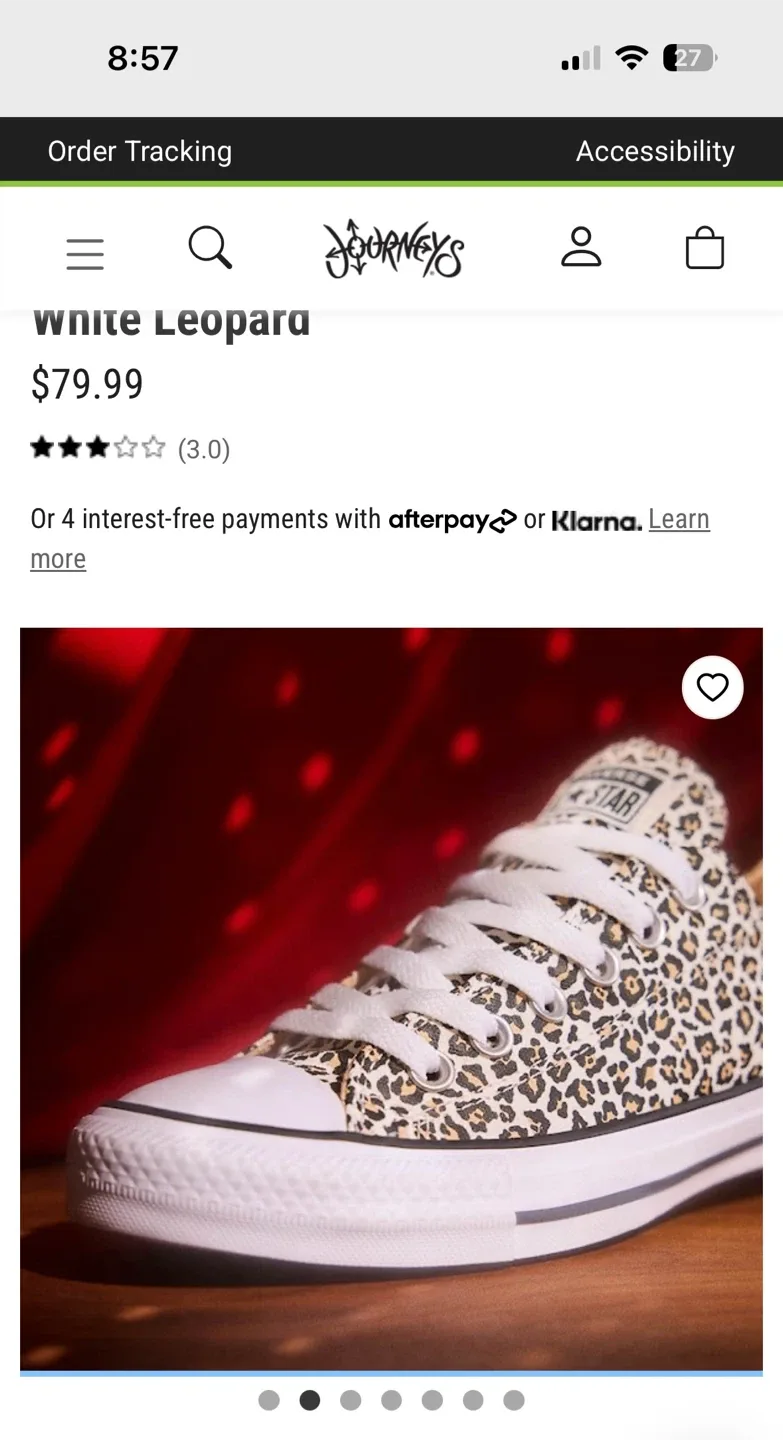
Task: Jump to the fifth image via carousel dot
Action: click(432, 1400)
